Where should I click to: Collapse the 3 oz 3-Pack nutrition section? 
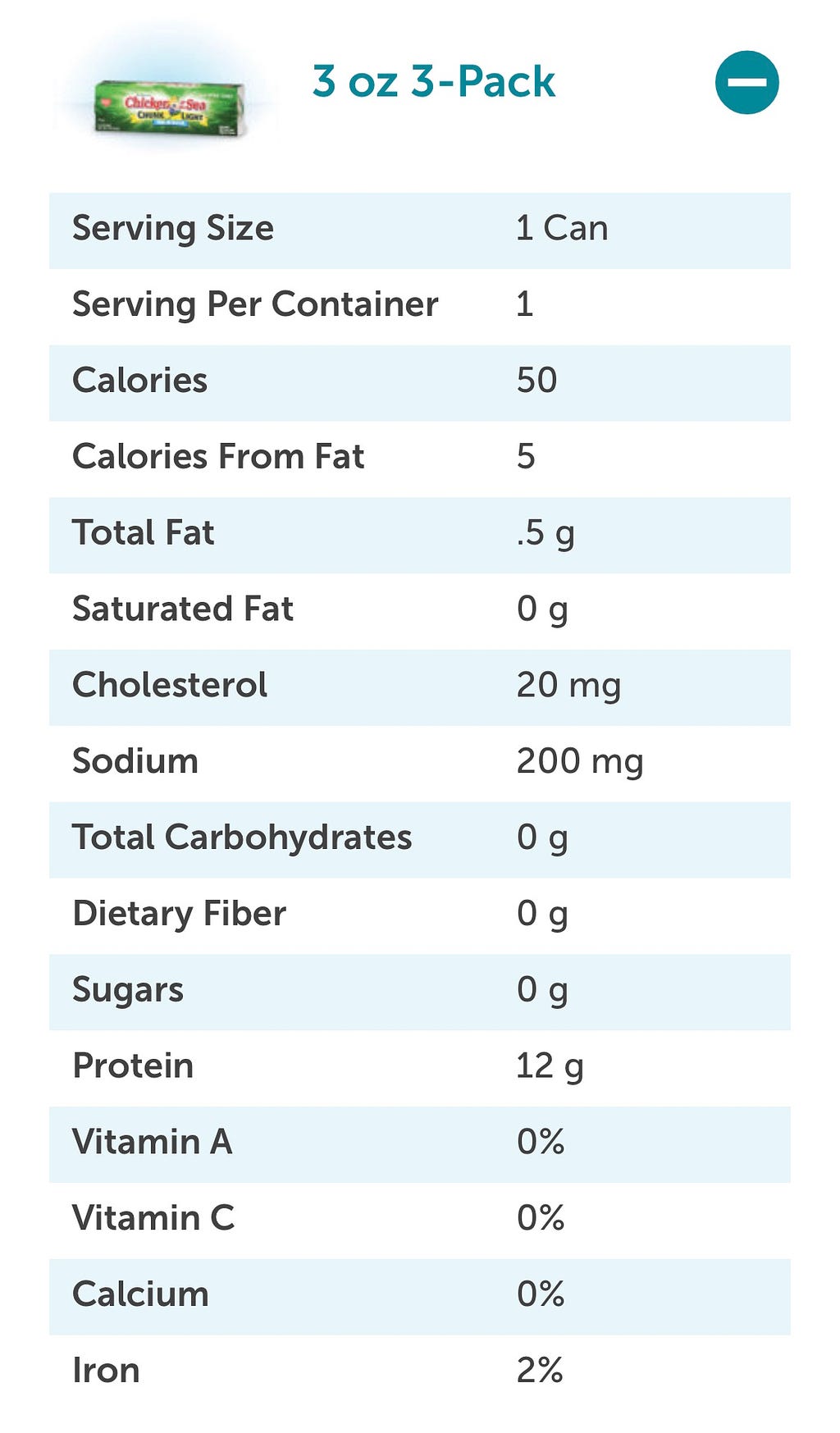(746, 82)
